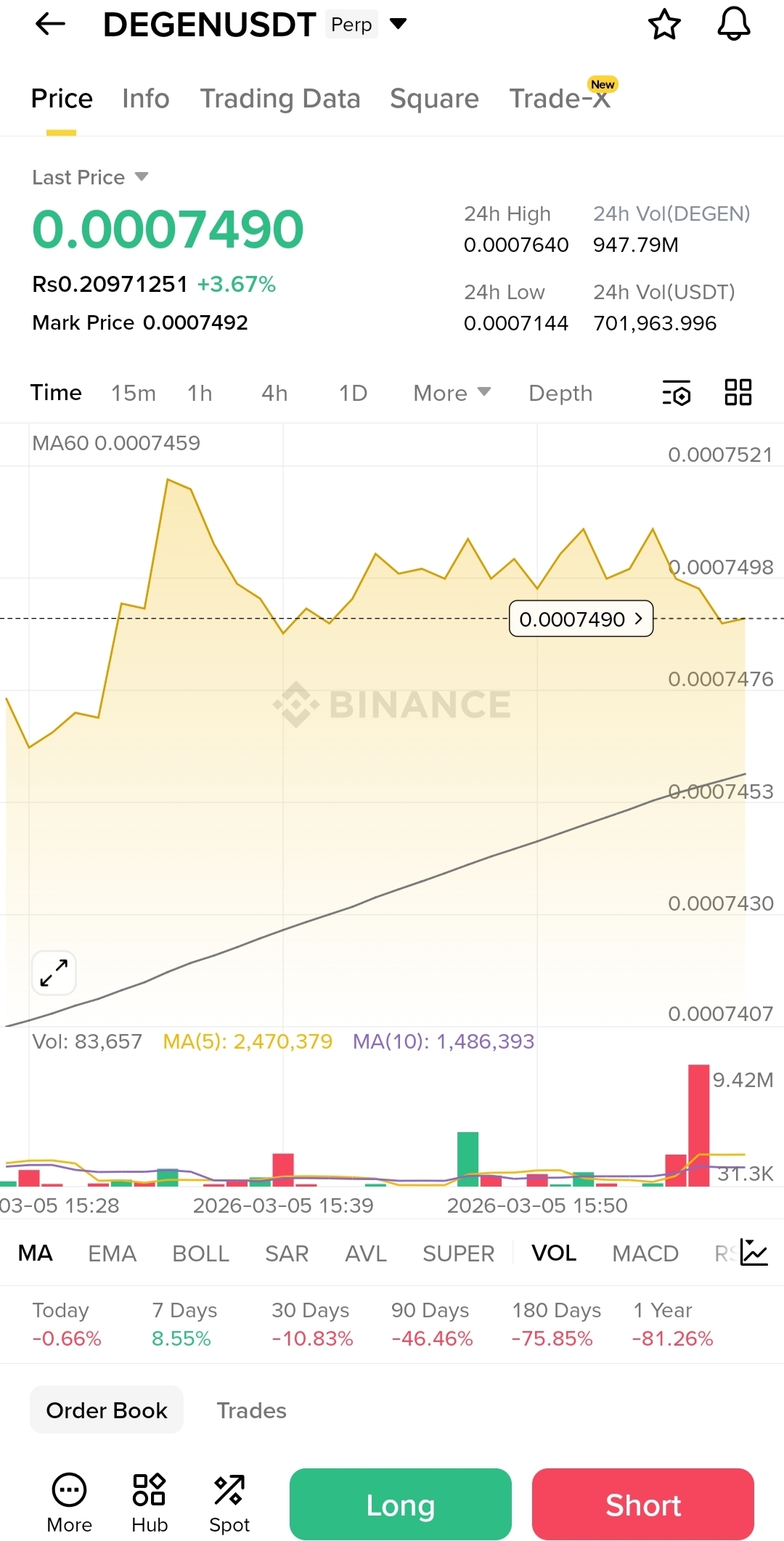This screenshot has width=784, height=1541.
Task: Select the MACD indicator
Action: pos(645,1253)
